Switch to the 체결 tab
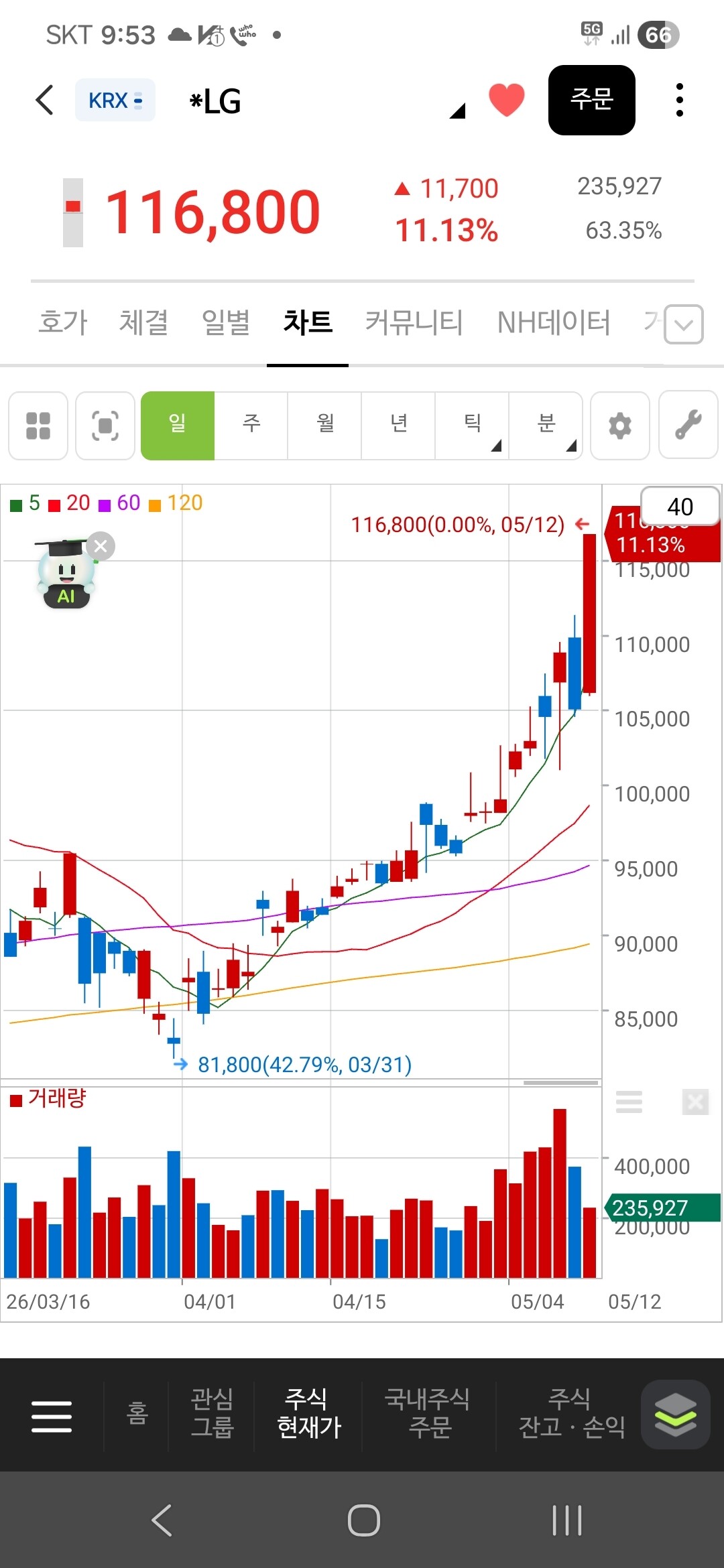The width and height of the screenshot is (724, 1568). [x=143, y=322]
